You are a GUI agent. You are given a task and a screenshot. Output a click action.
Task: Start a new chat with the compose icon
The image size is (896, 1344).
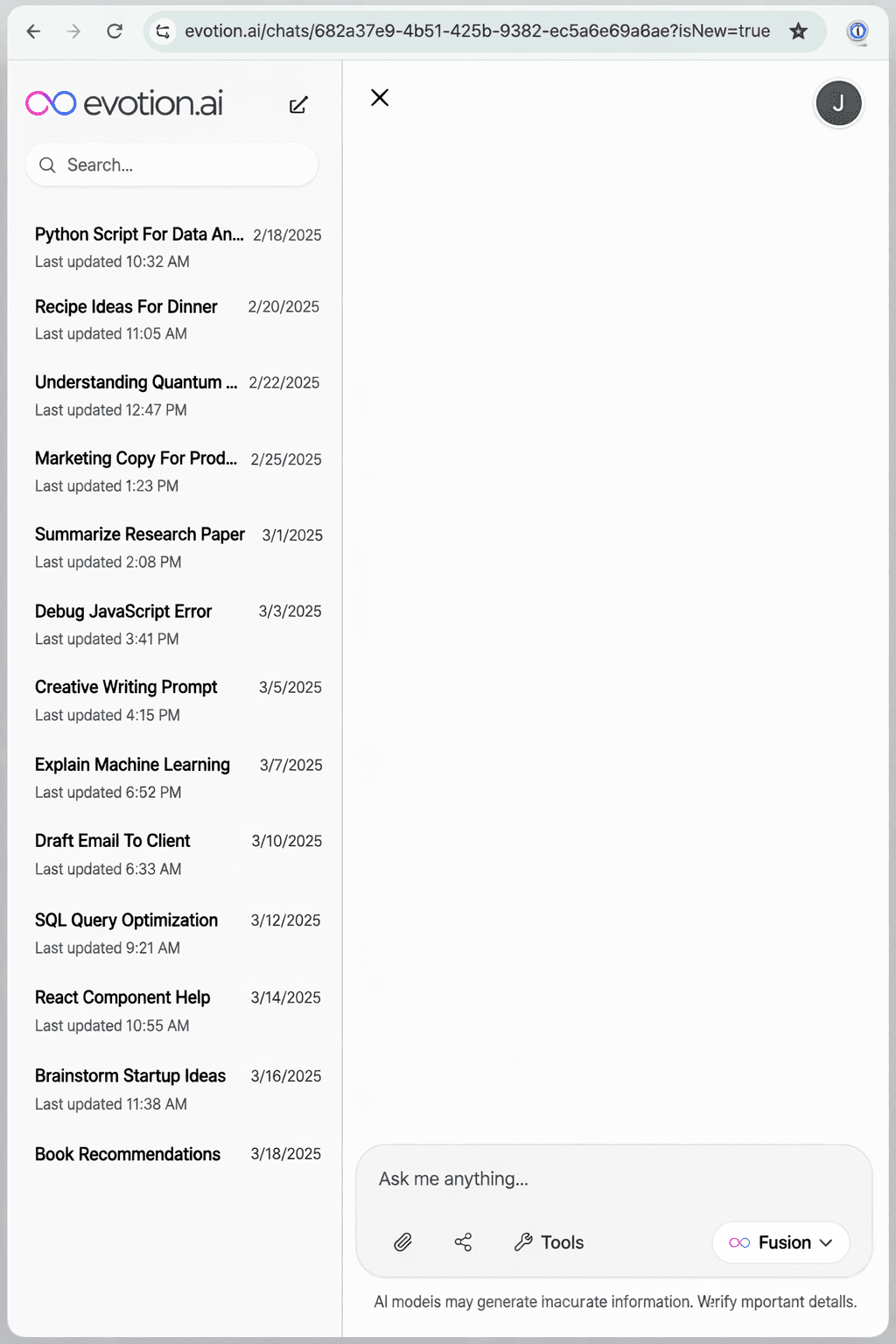(x=298, y=105)
